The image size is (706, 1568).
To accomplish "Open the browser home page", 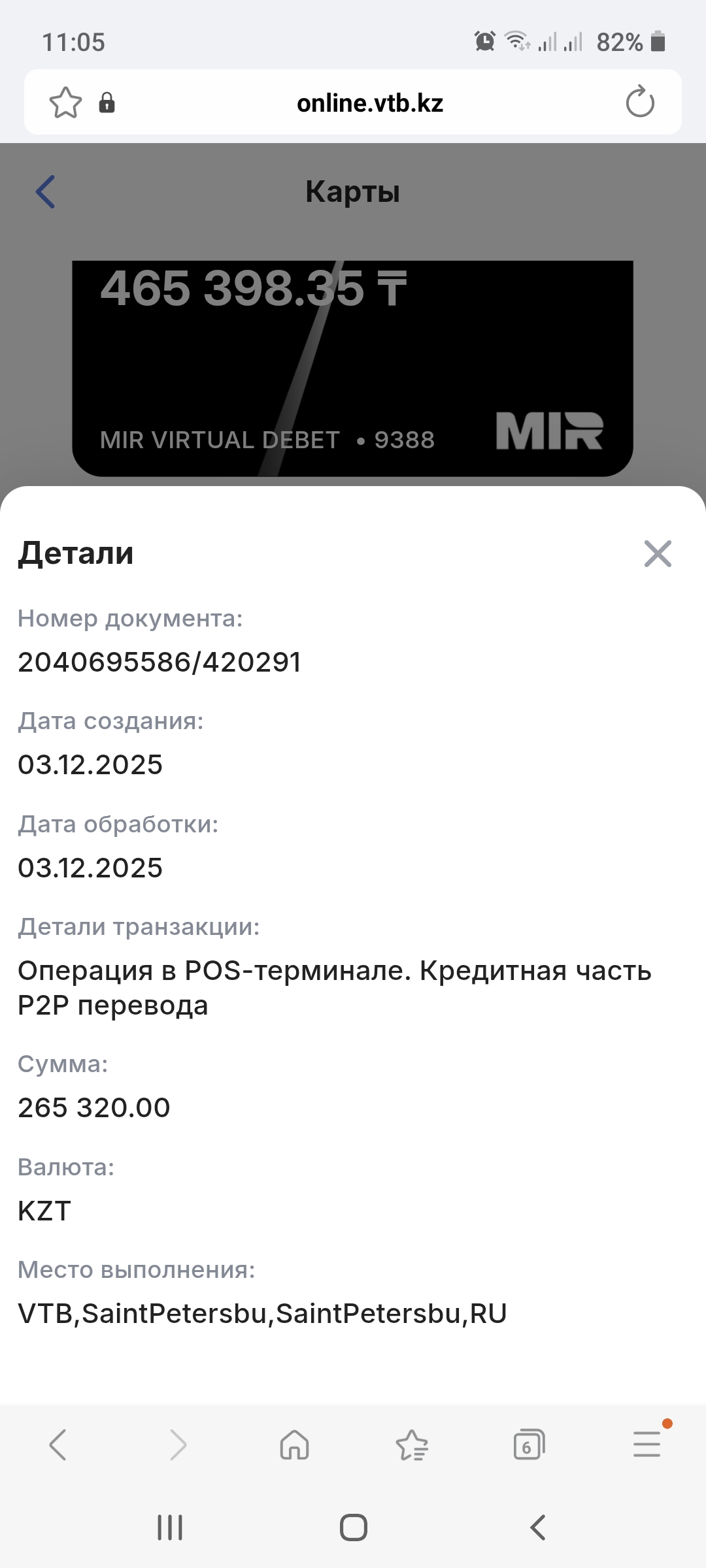I will [x=294, y=1445].
